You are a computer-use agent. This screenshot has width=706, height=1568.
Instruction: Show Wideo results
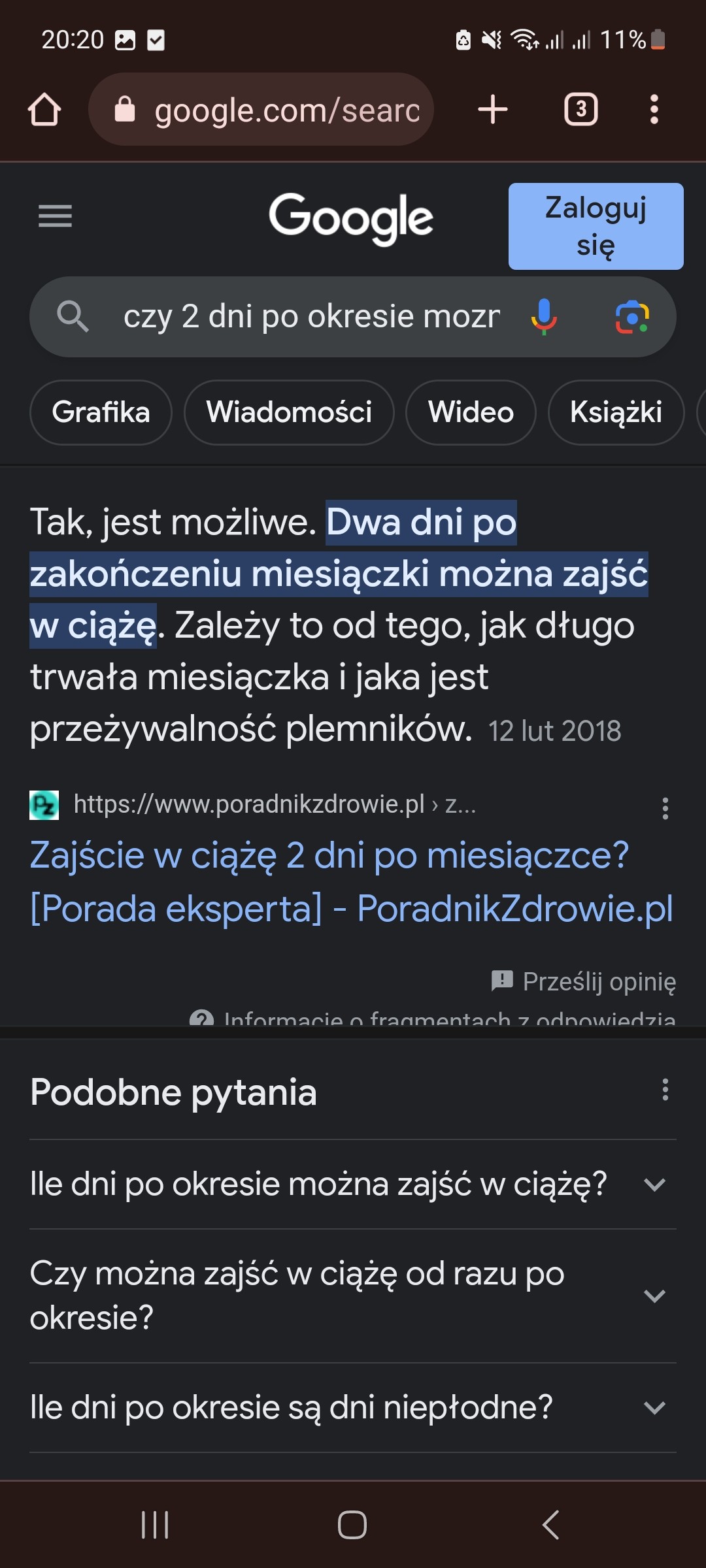(471, 412)
